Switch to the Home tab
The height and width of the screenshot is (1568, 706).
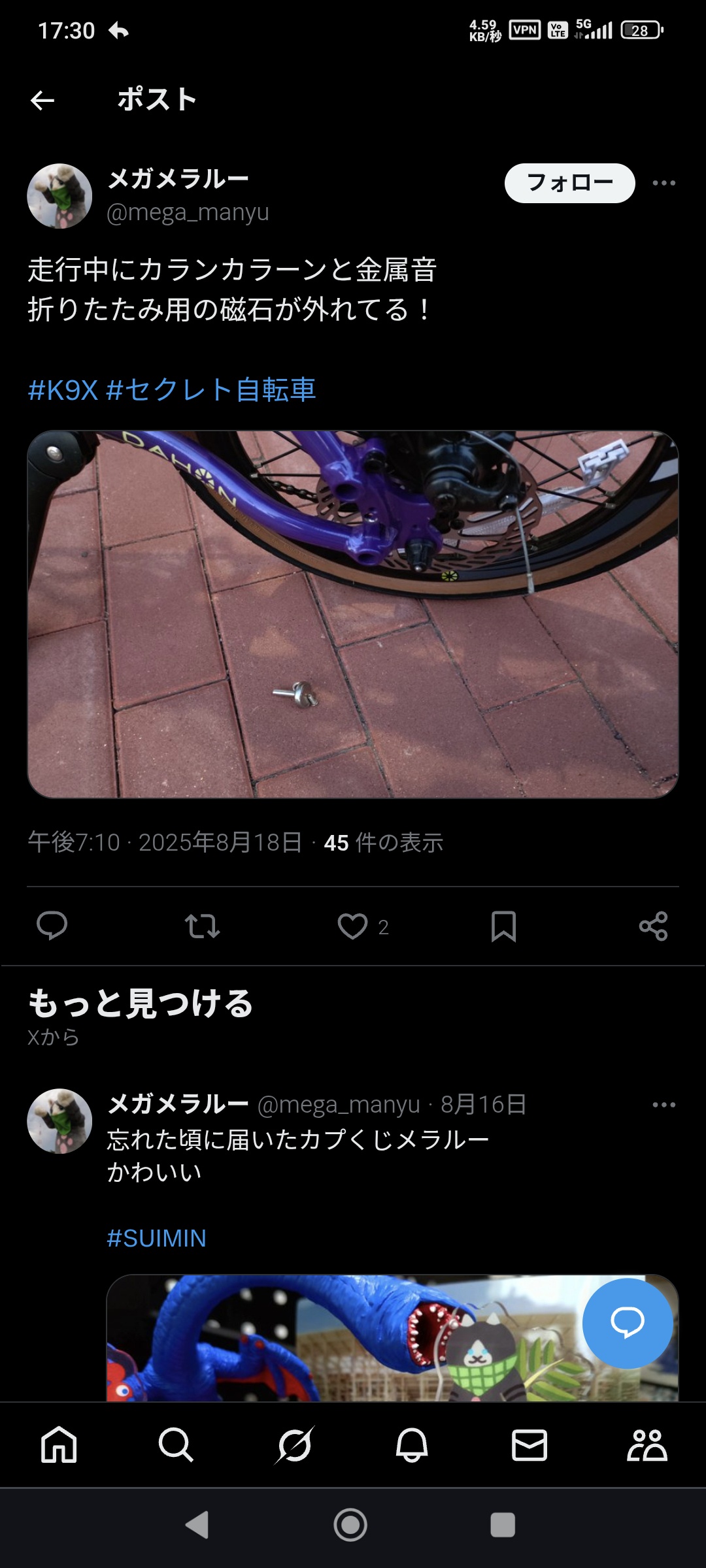point(59,1445)
